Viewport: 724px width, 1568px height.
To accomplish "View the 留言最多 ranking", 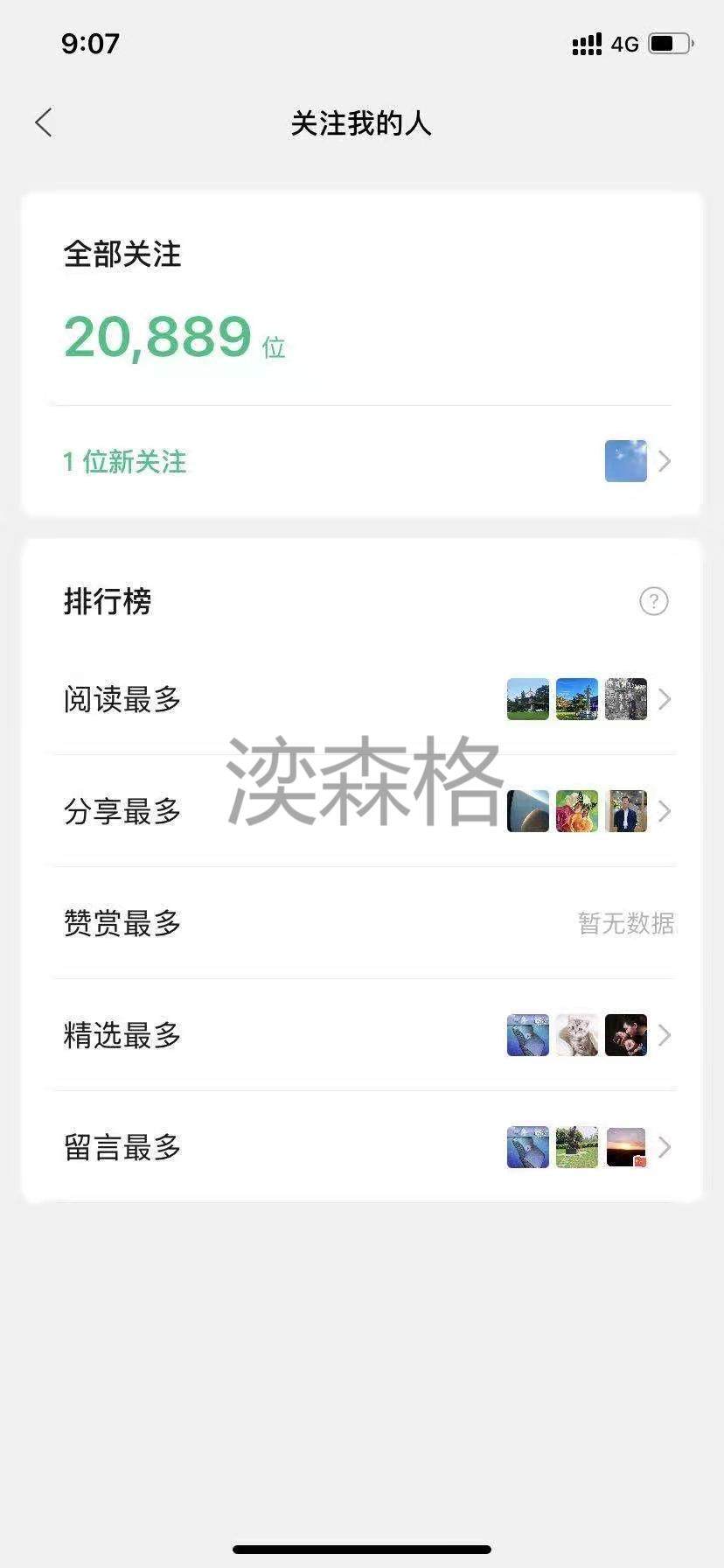I will click(x=362, y=1147).
